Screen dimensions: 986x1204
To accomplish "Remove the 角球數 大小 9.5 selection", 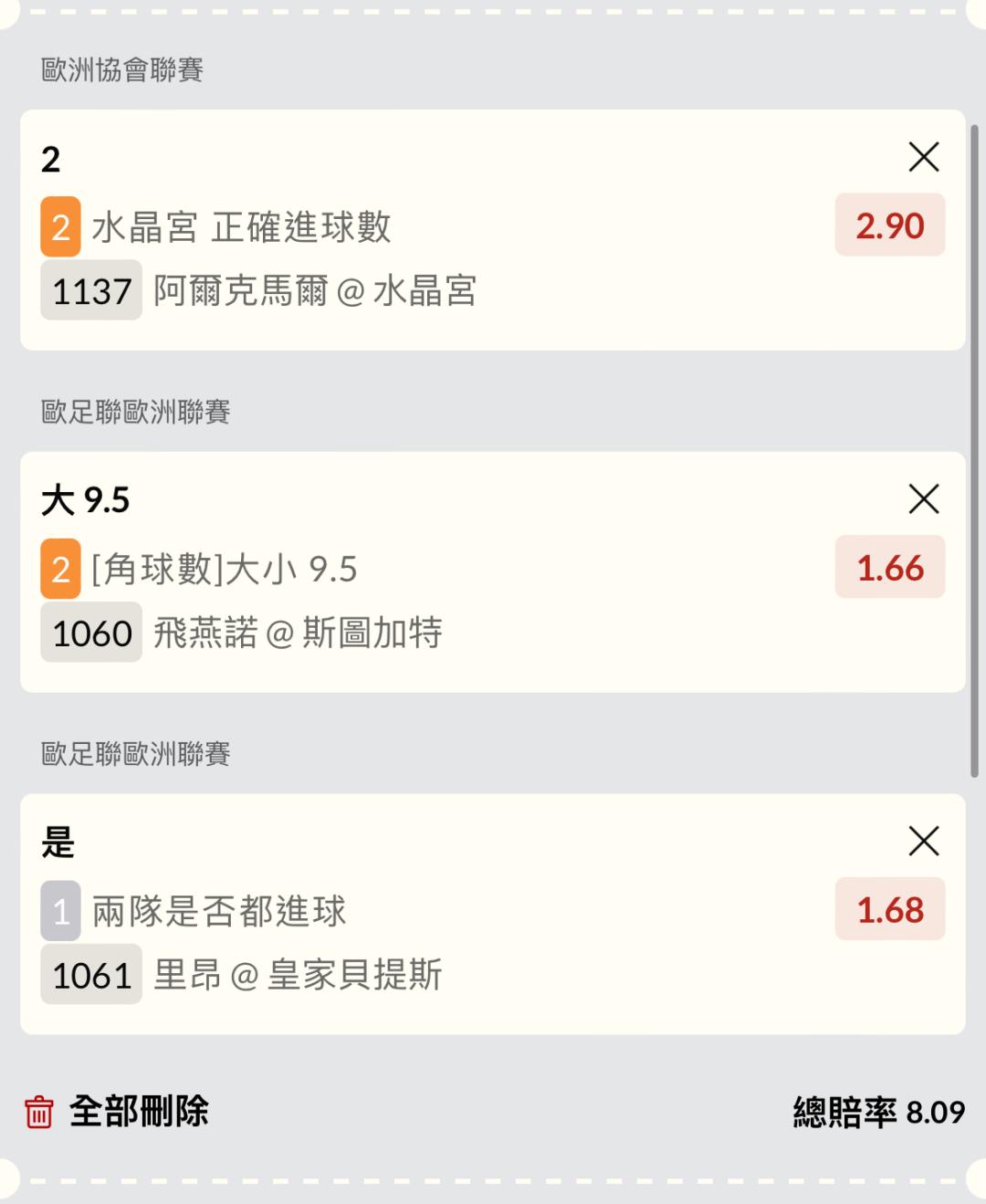I will (924, 499).
